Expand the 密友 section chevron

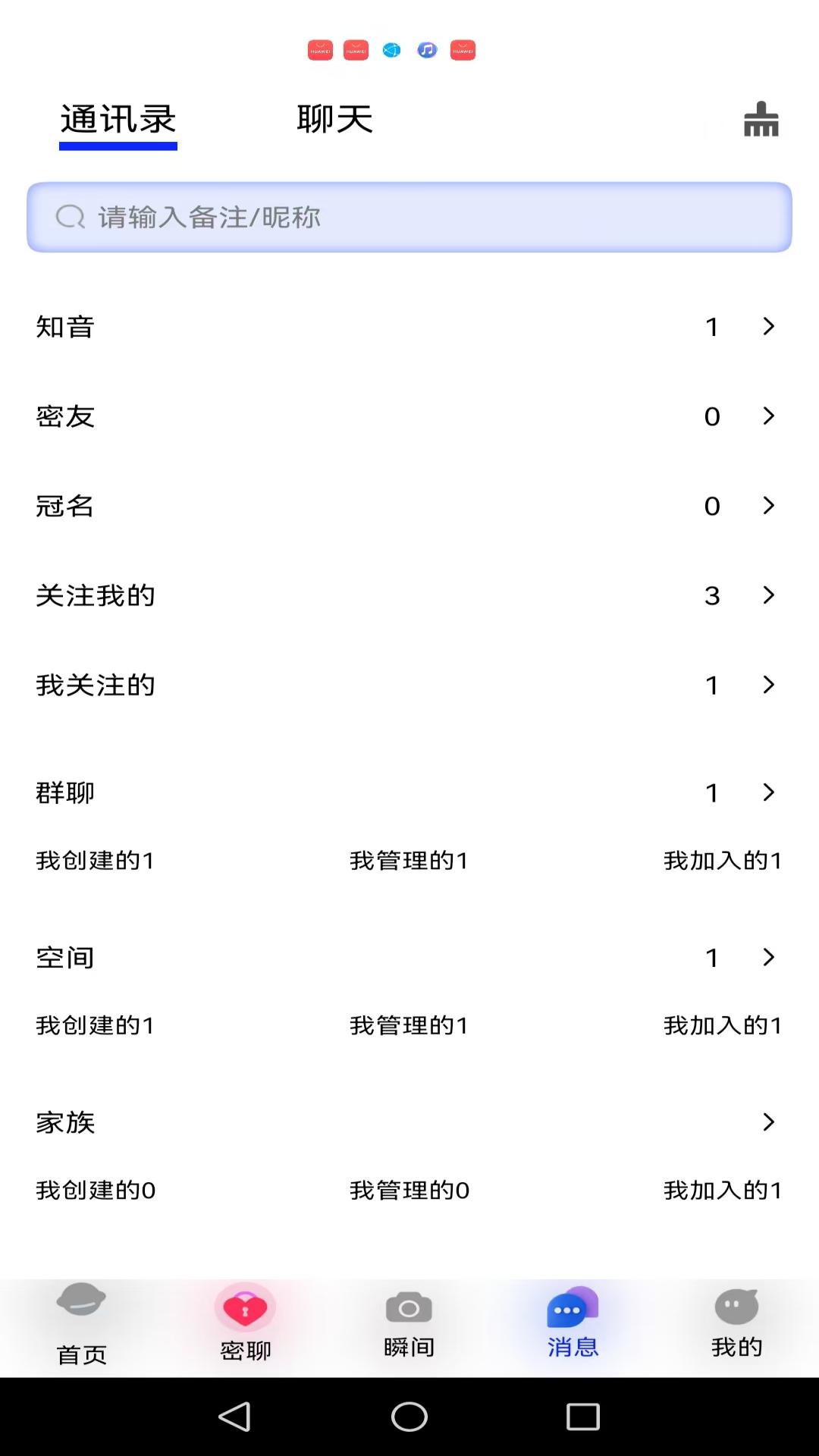coord(768,416)
